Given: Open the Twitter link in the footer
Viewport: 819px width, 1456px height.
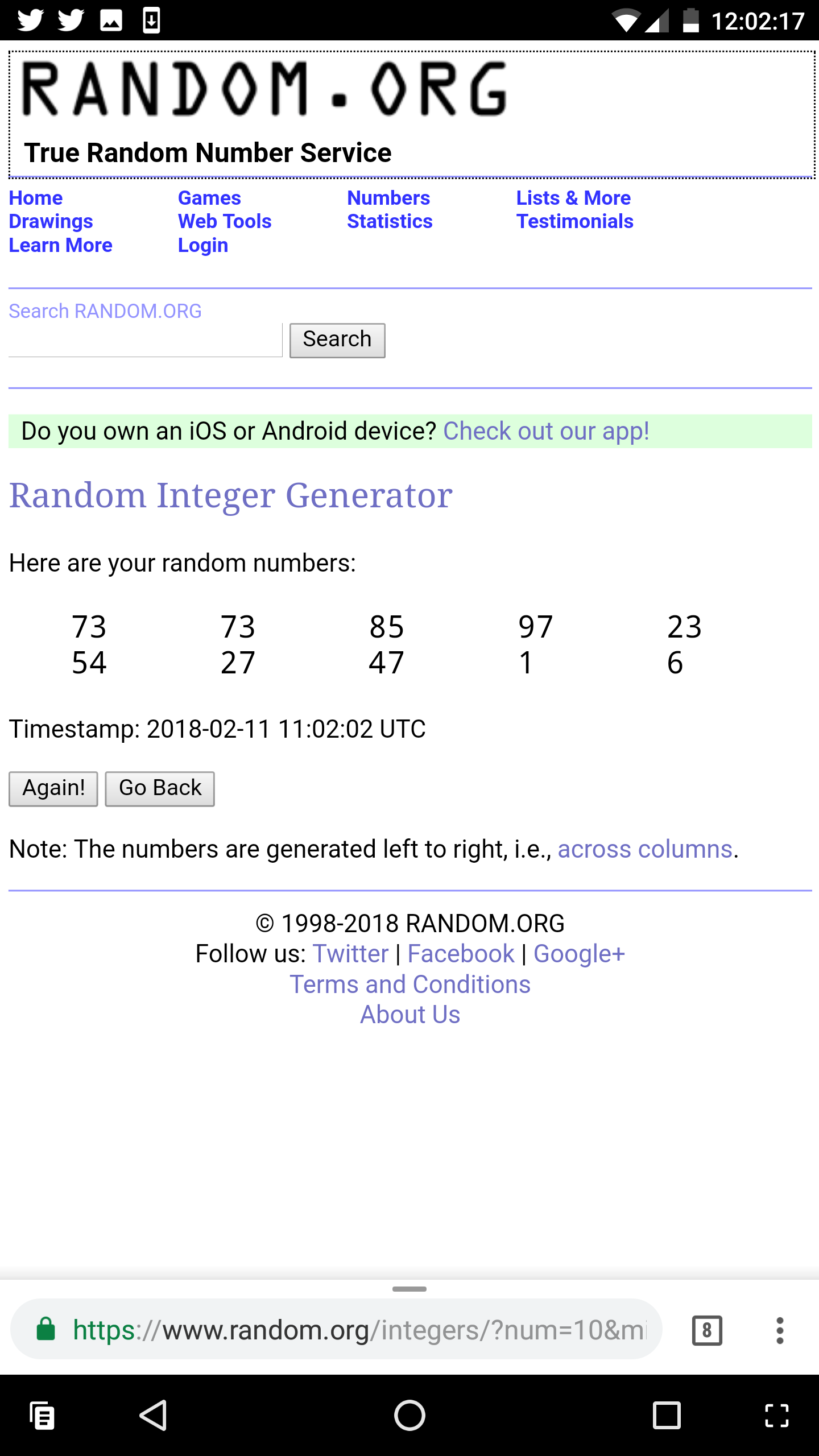Looking at the screenshot, I should [x=351, y=954].
